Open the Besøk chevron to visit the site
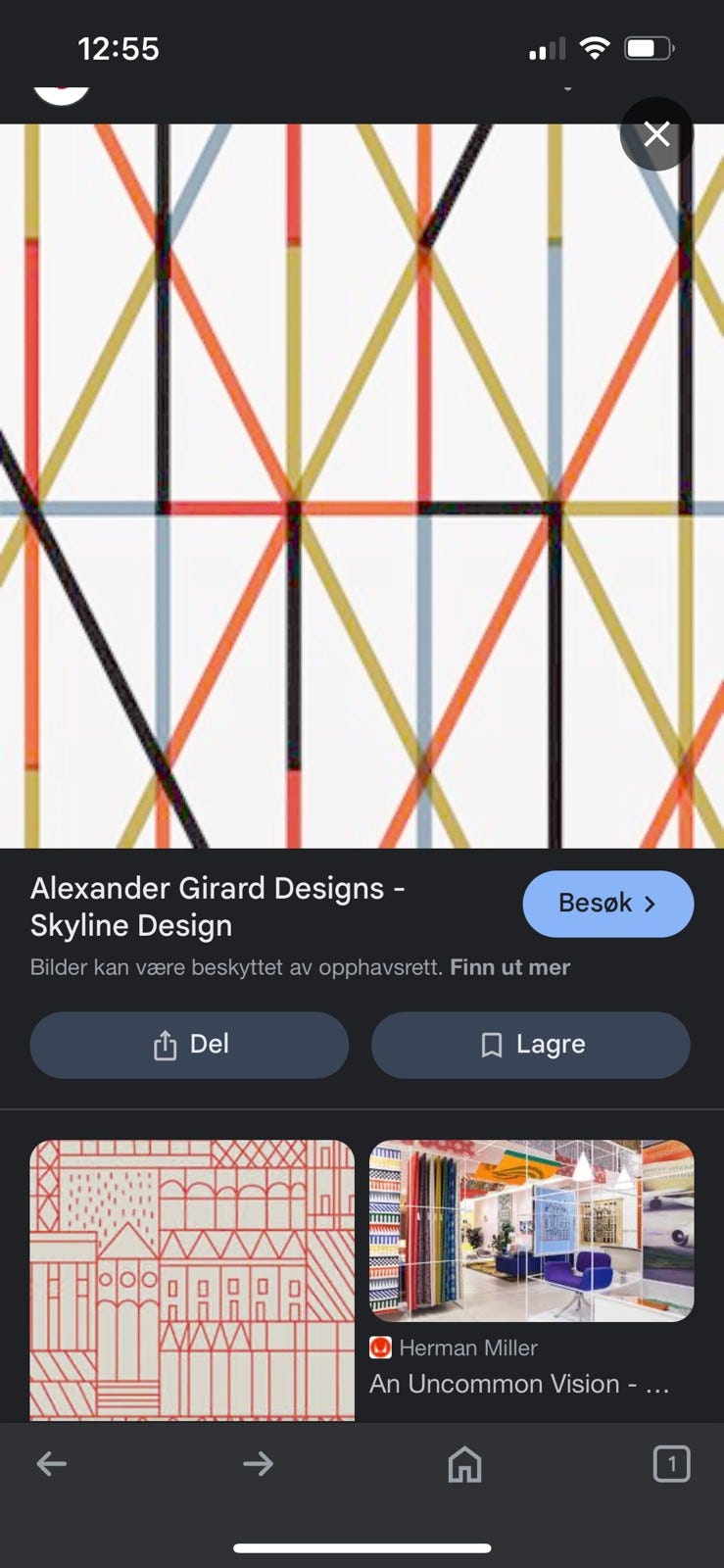 [650, 904]
